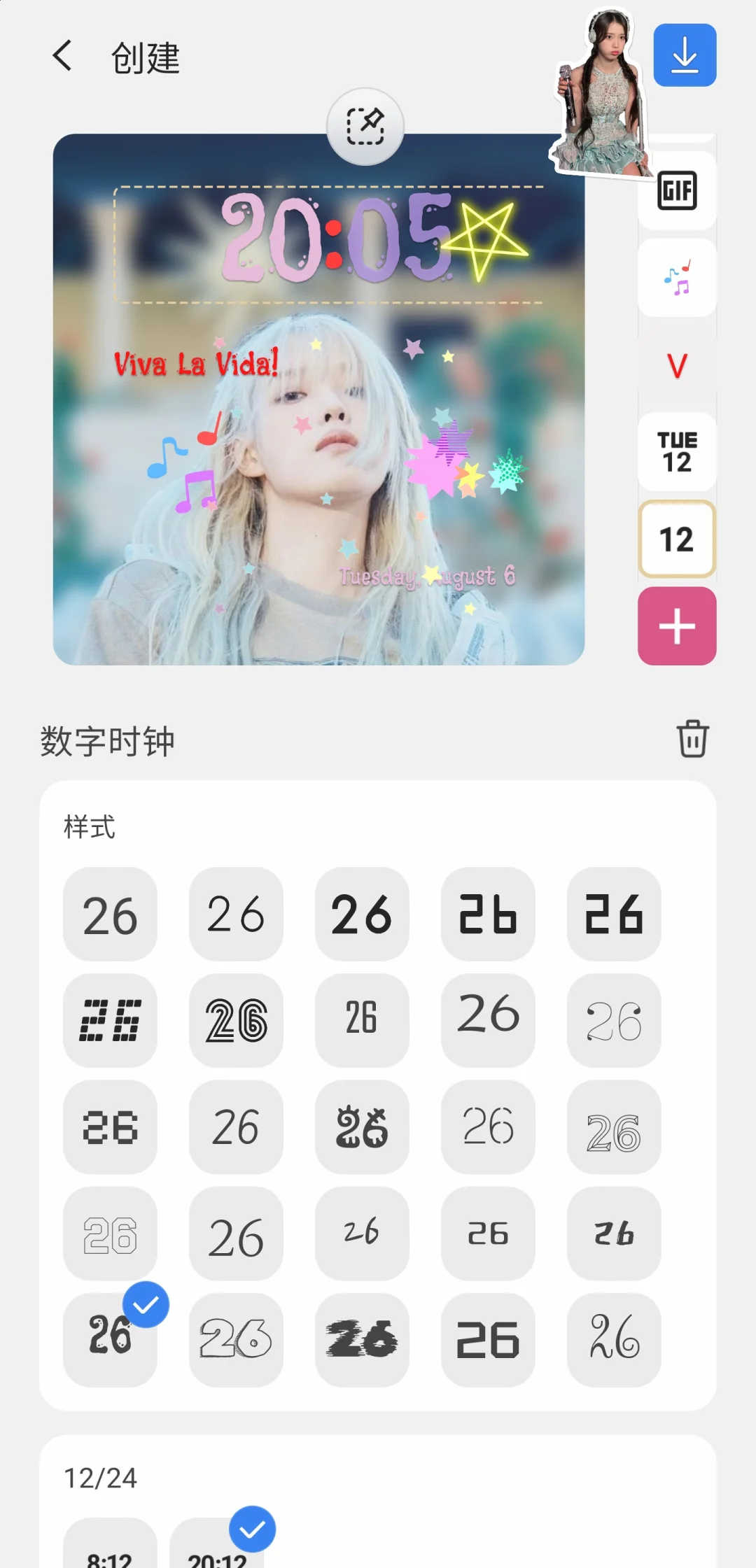Select the thin elegant serif 26 style
The height and width of the screenshot is (1568, 756).
tap(614, 1022)
